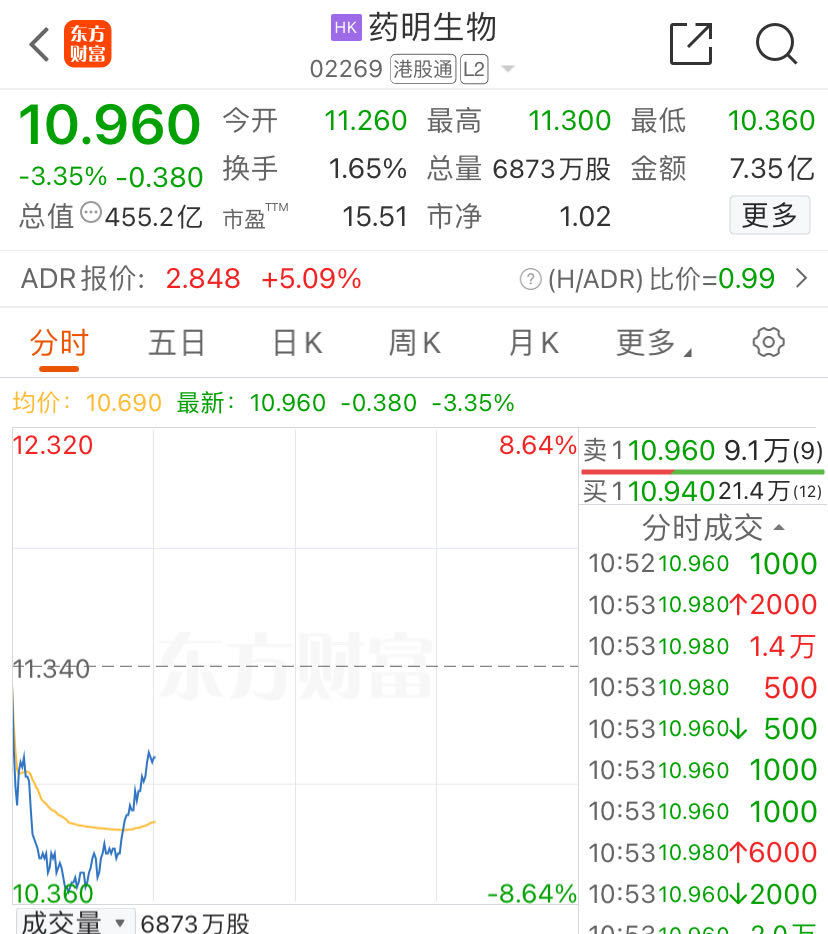Tap the back arrow to exit stock page

point(37,44)
